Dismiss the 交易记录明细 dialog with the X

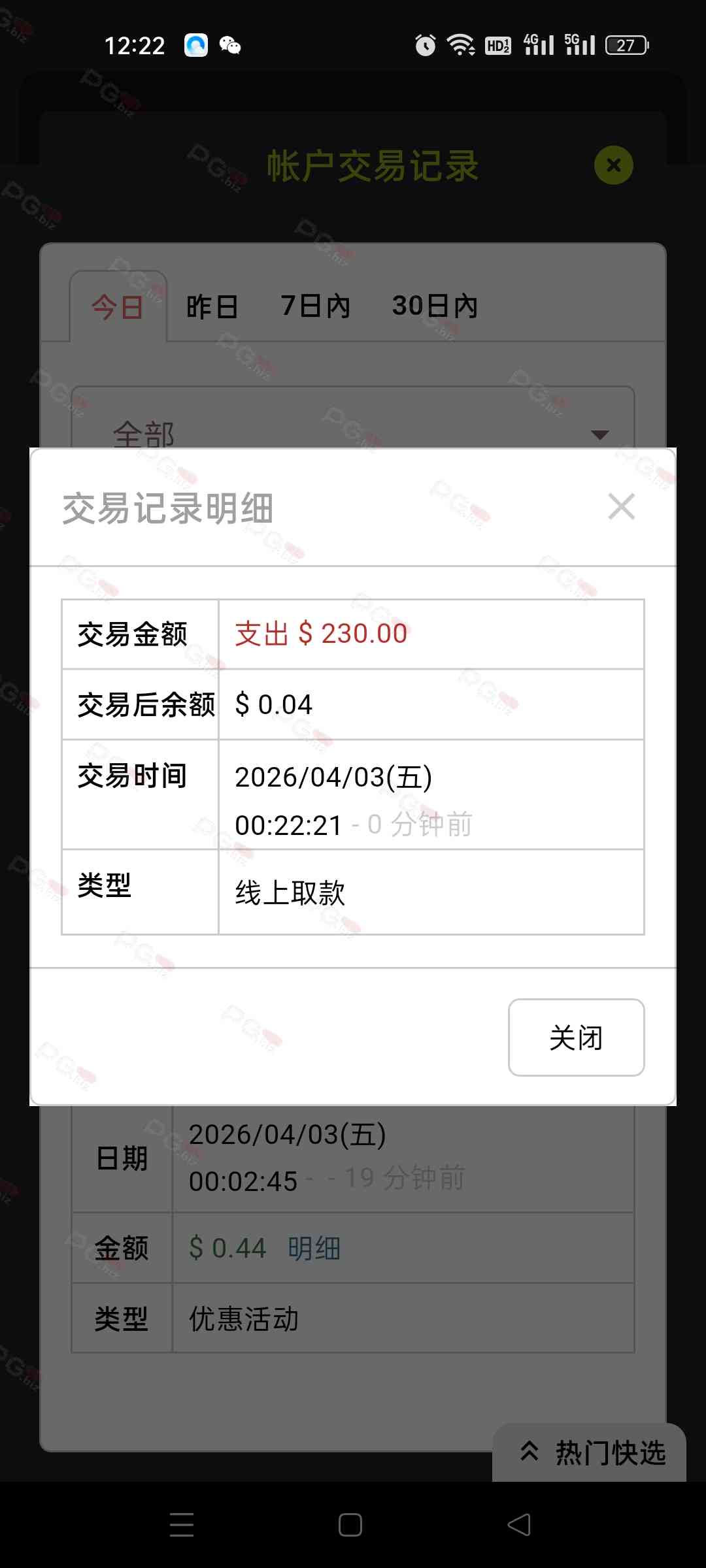point(621,506)
